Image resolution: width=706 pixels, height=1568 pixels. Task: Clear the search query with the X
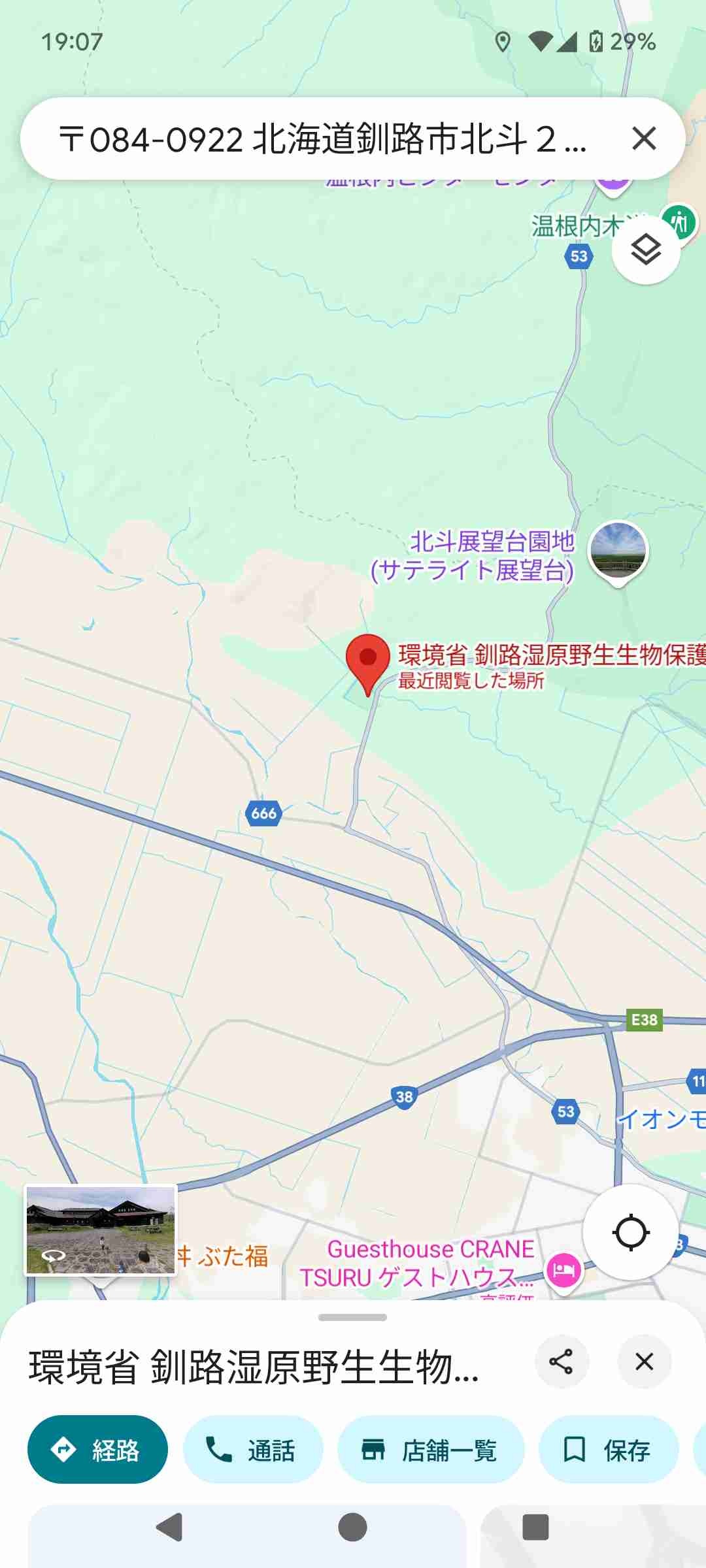644,139
